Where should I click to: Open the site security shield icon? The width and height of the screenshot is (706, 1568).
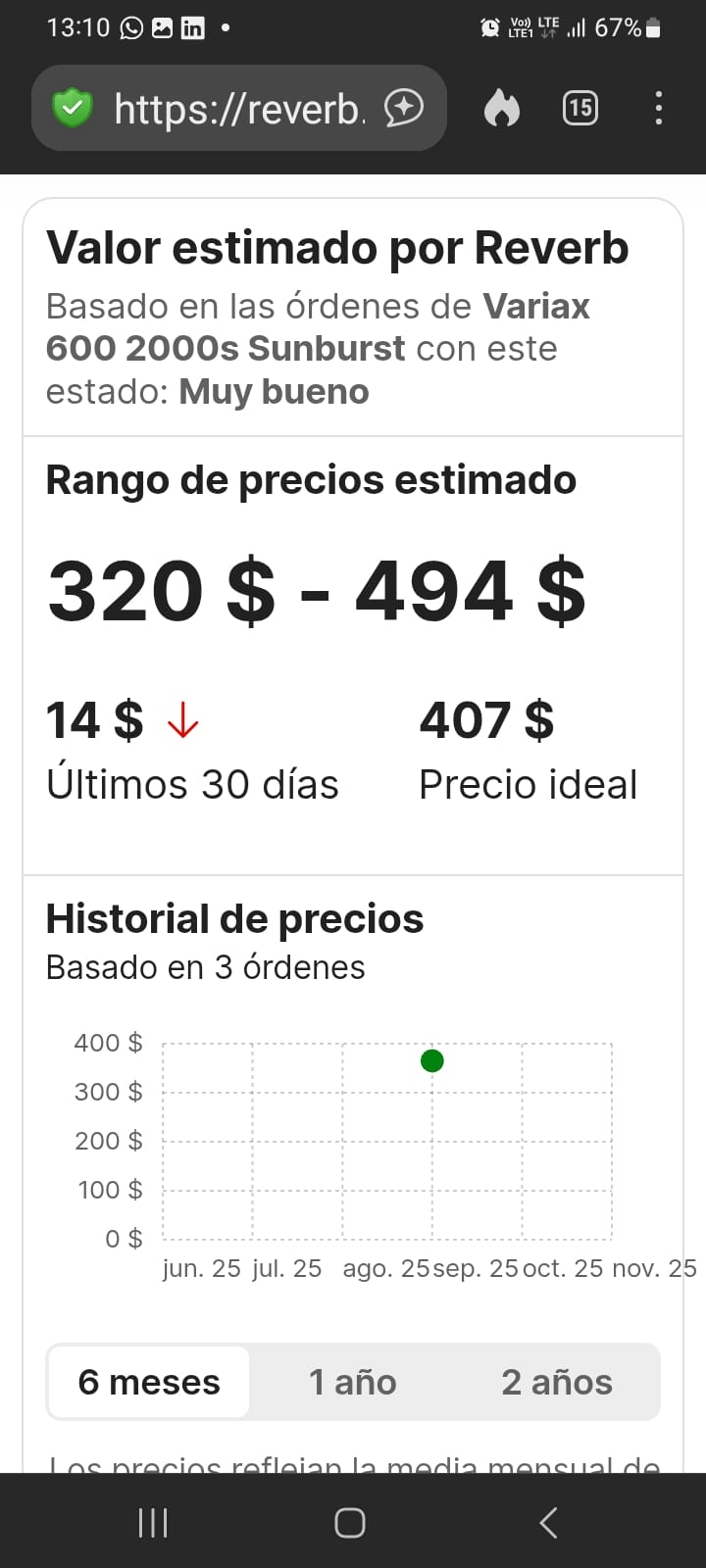73,108
